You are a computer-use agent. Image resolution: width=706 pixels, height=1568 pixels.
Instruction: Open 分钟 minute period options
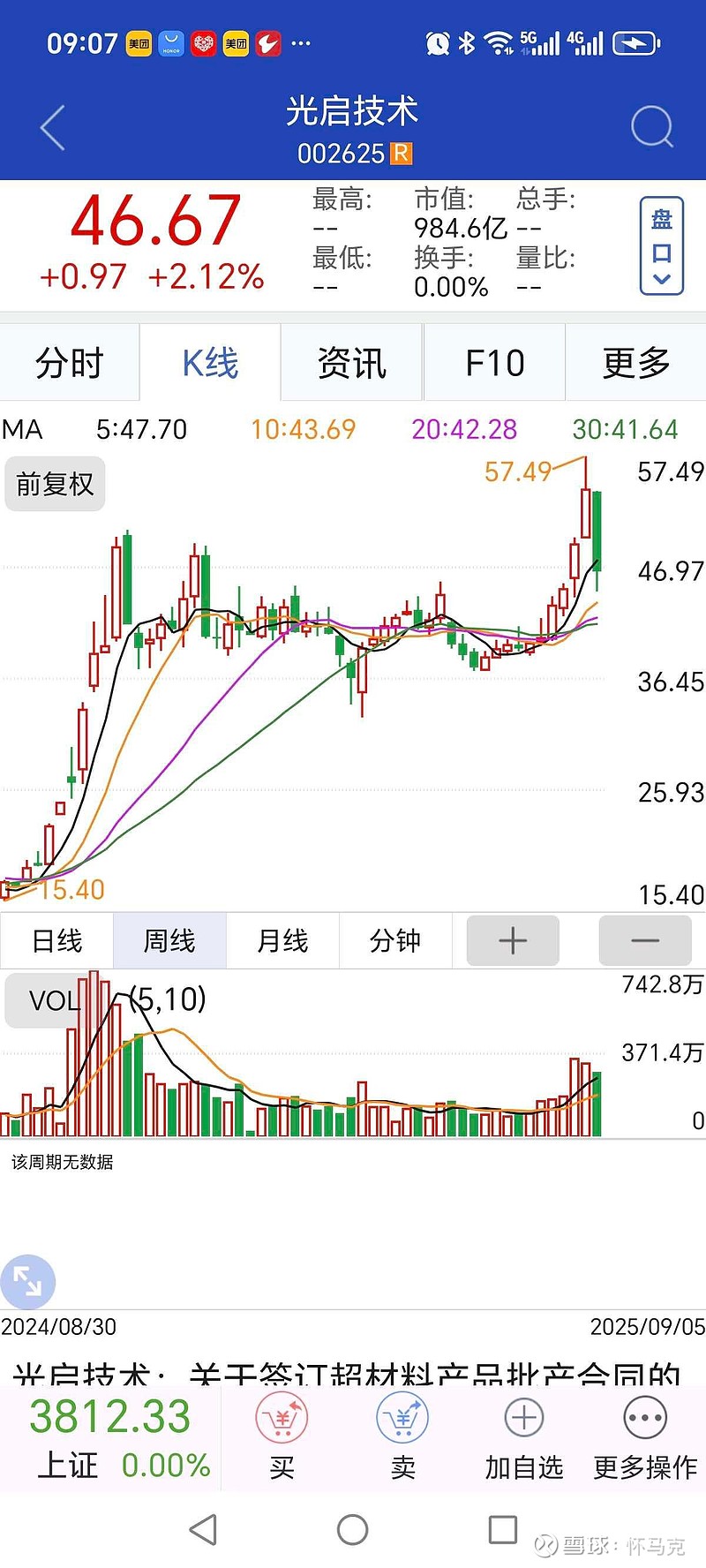[x=395, y=941]
